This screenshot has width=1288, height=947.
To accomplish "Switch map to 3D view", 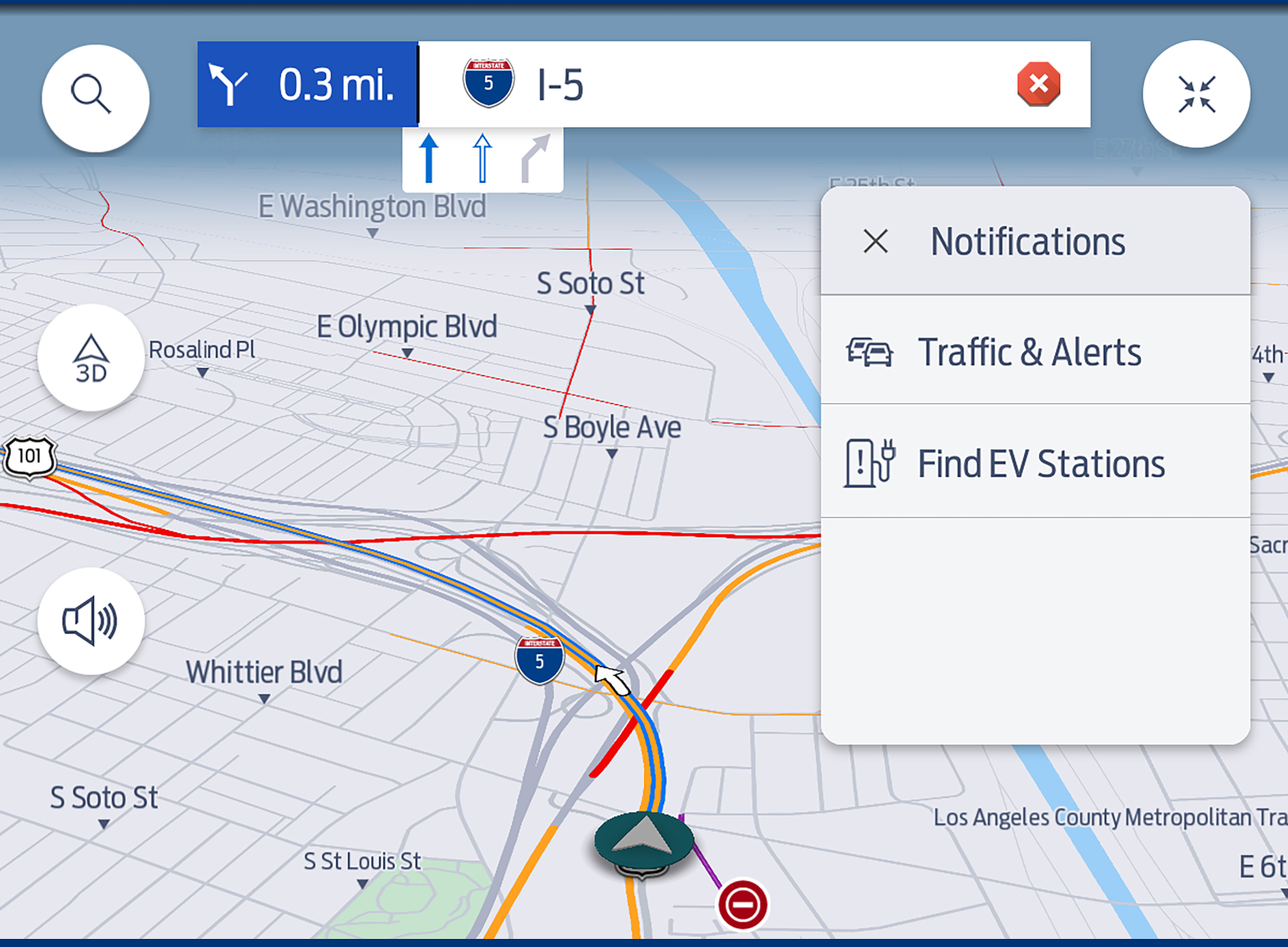I will pos(91,358).
